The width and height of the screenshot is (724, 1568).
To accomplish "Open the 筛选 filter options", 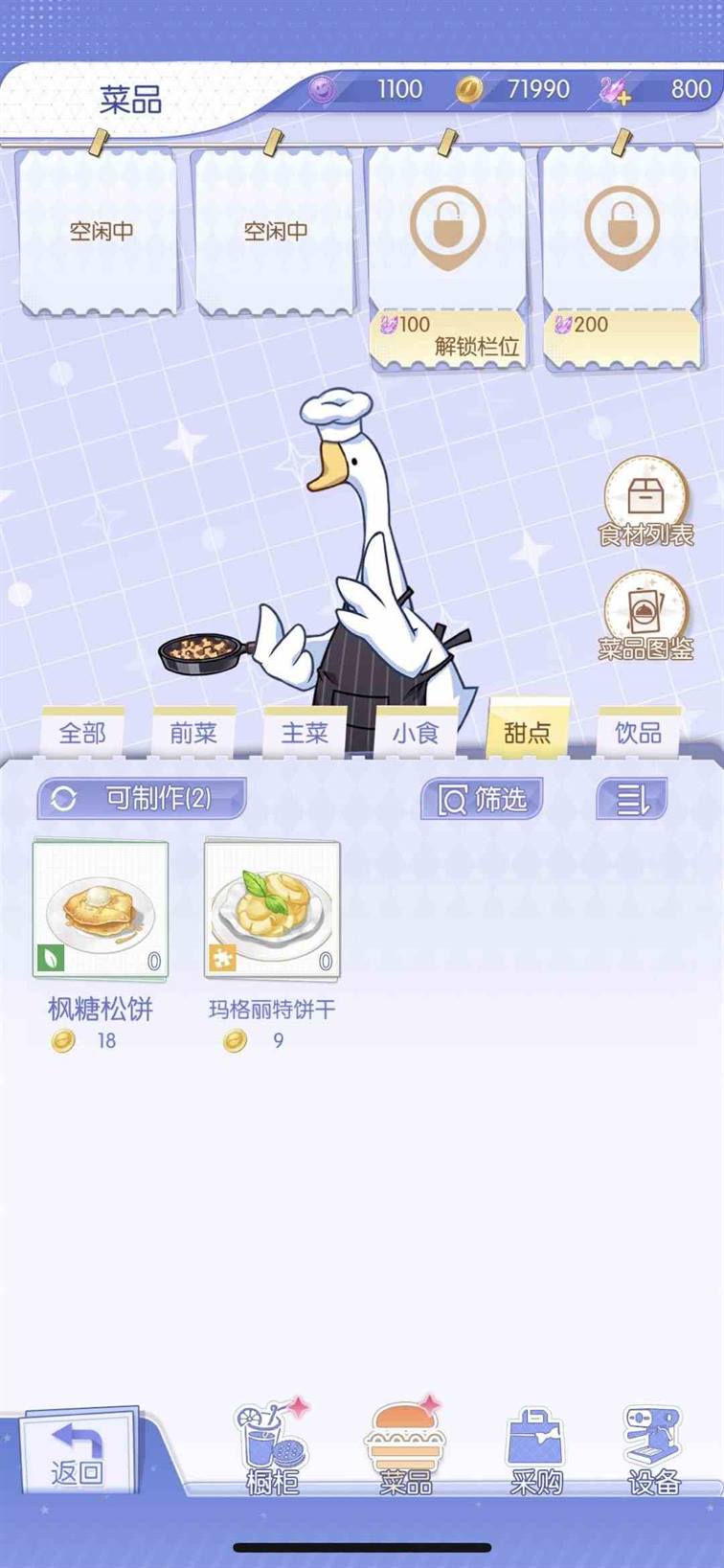I will click(482, 798).
